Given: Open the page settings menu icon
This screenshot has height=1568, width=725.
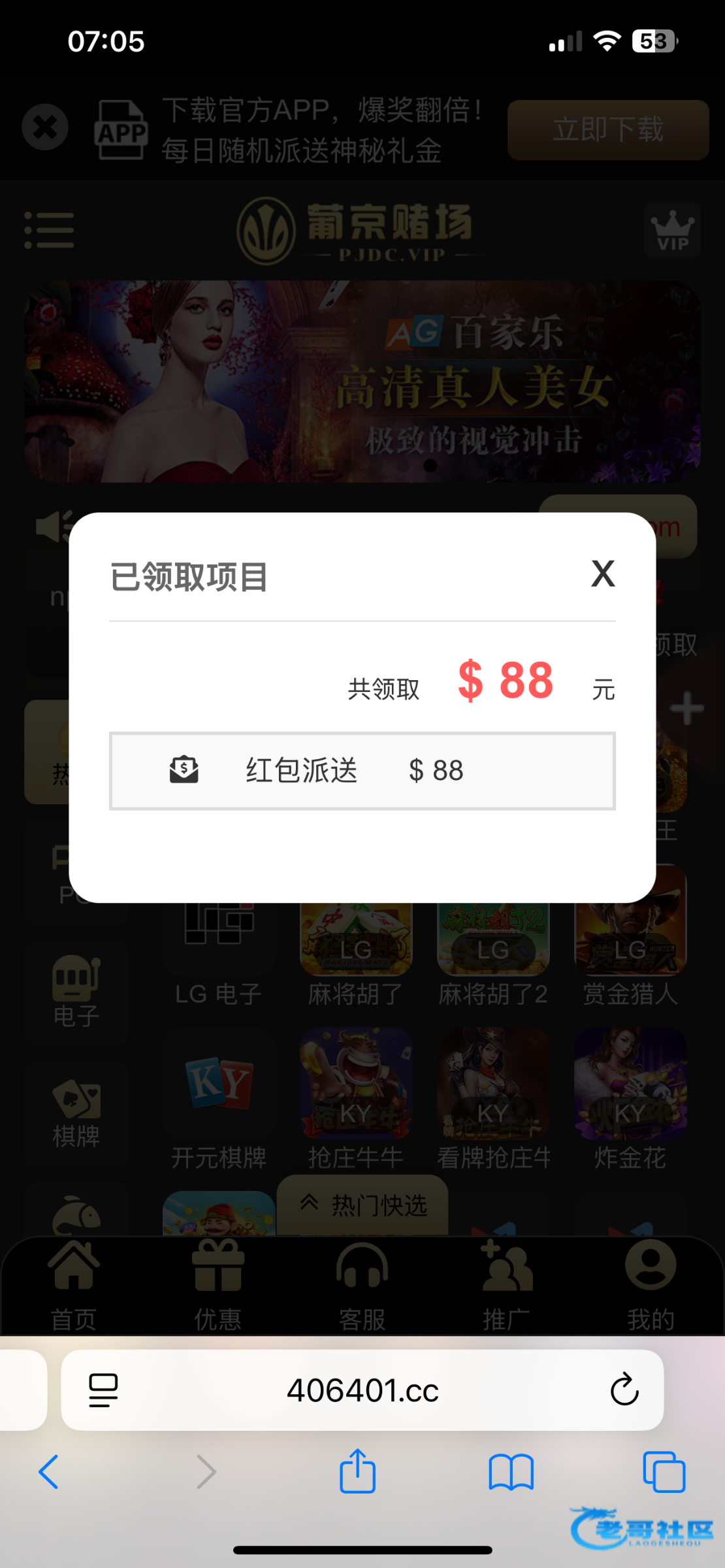Looking at the screenshot, I should coord(103,1390).
